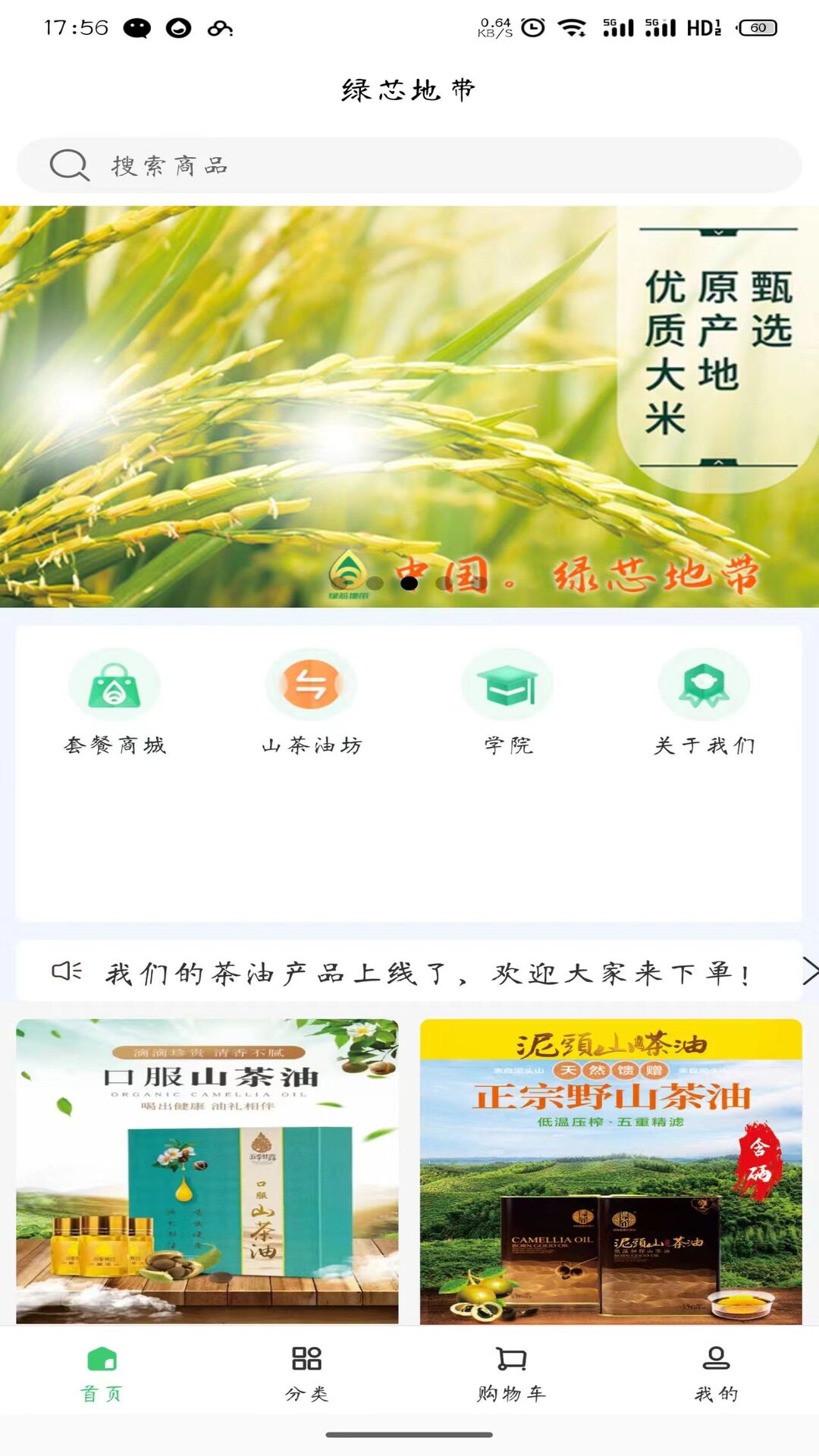Switch to the 首页 home tab
The height and width of the screenshot is (1456, 819).
click(x=102, y=1373)
